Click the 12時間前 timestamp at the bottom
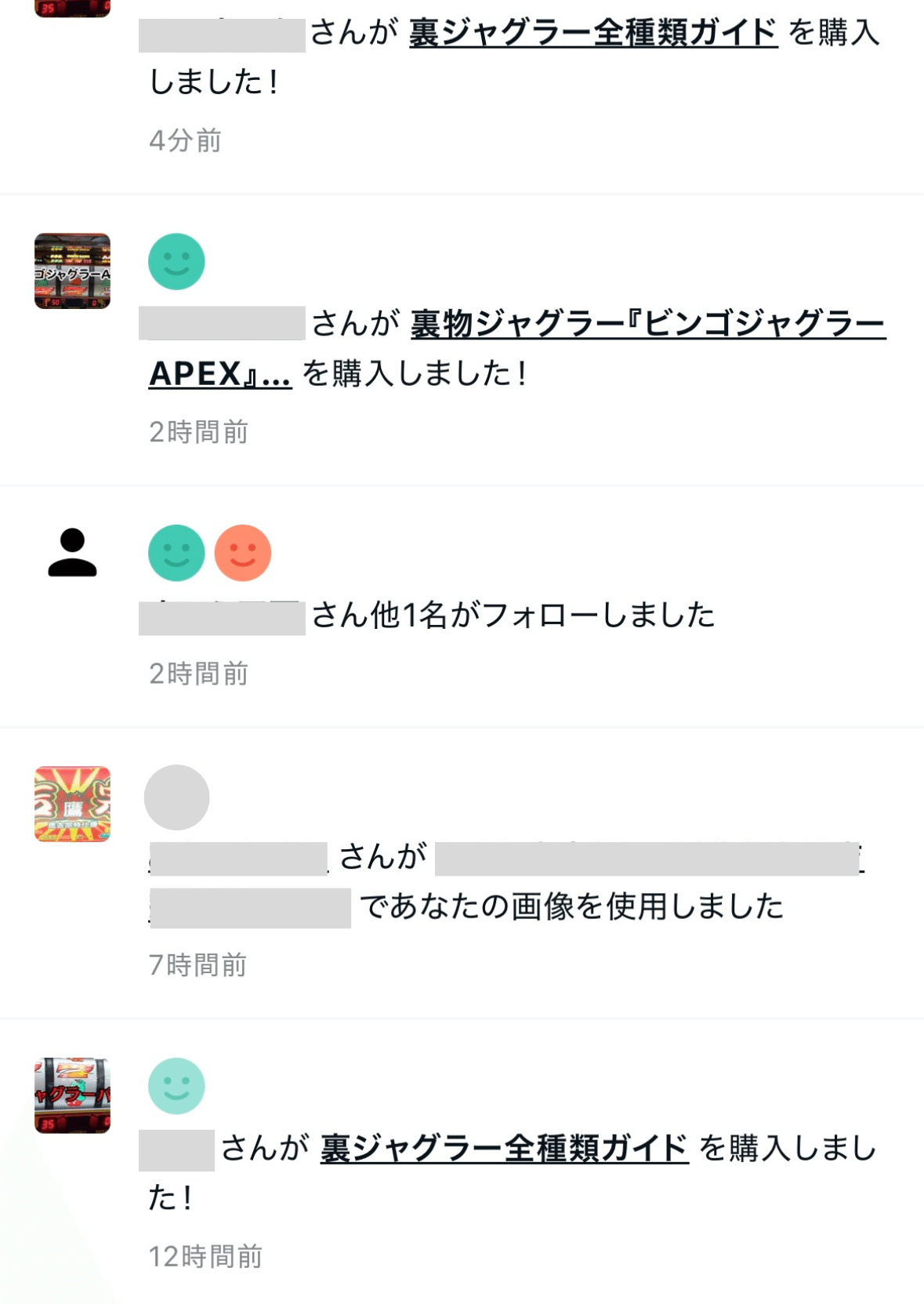 click(x=208, y=1257)
